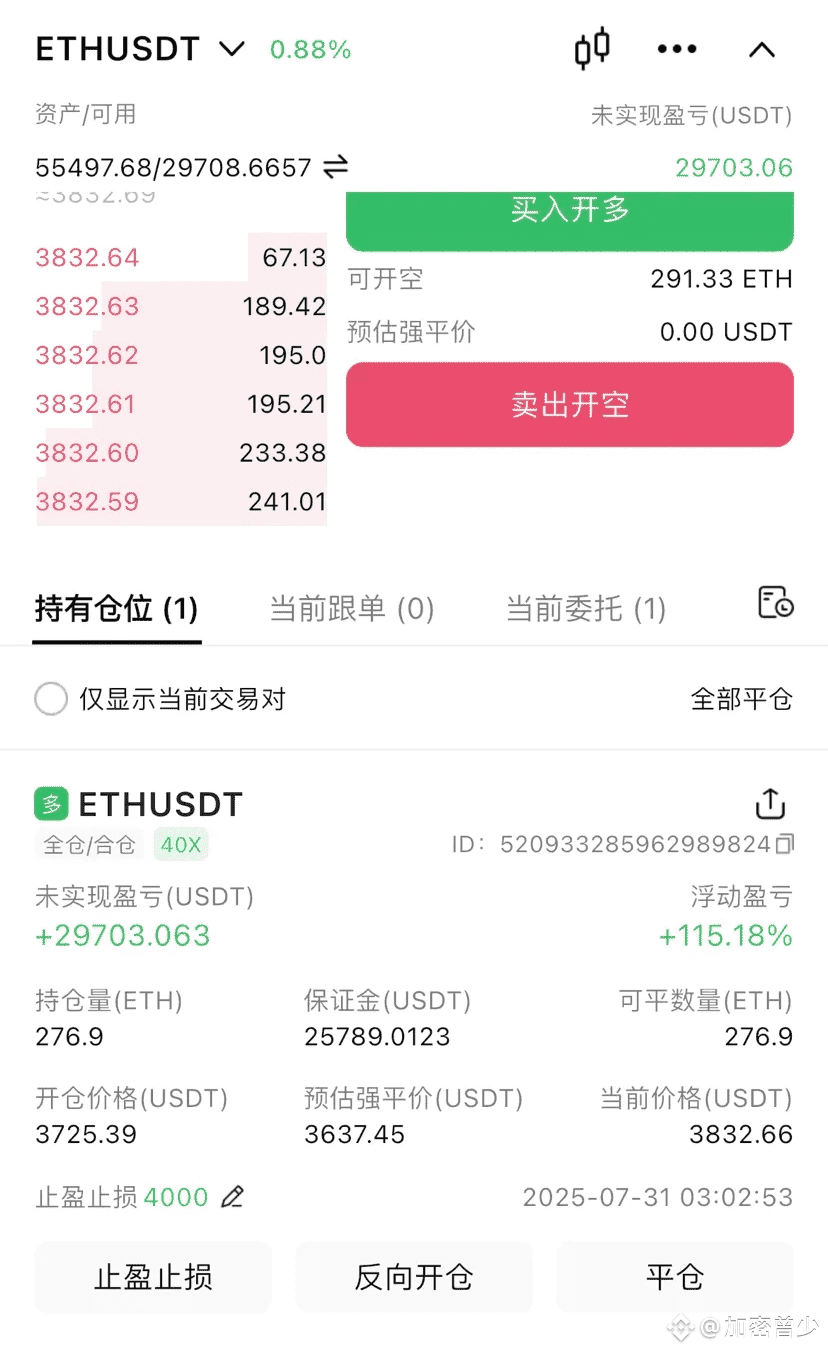Screen dimensions: 828x1353
Task: Collapse the panel with the up chevron
Action: pyautogui.click(x=762, y=49)
